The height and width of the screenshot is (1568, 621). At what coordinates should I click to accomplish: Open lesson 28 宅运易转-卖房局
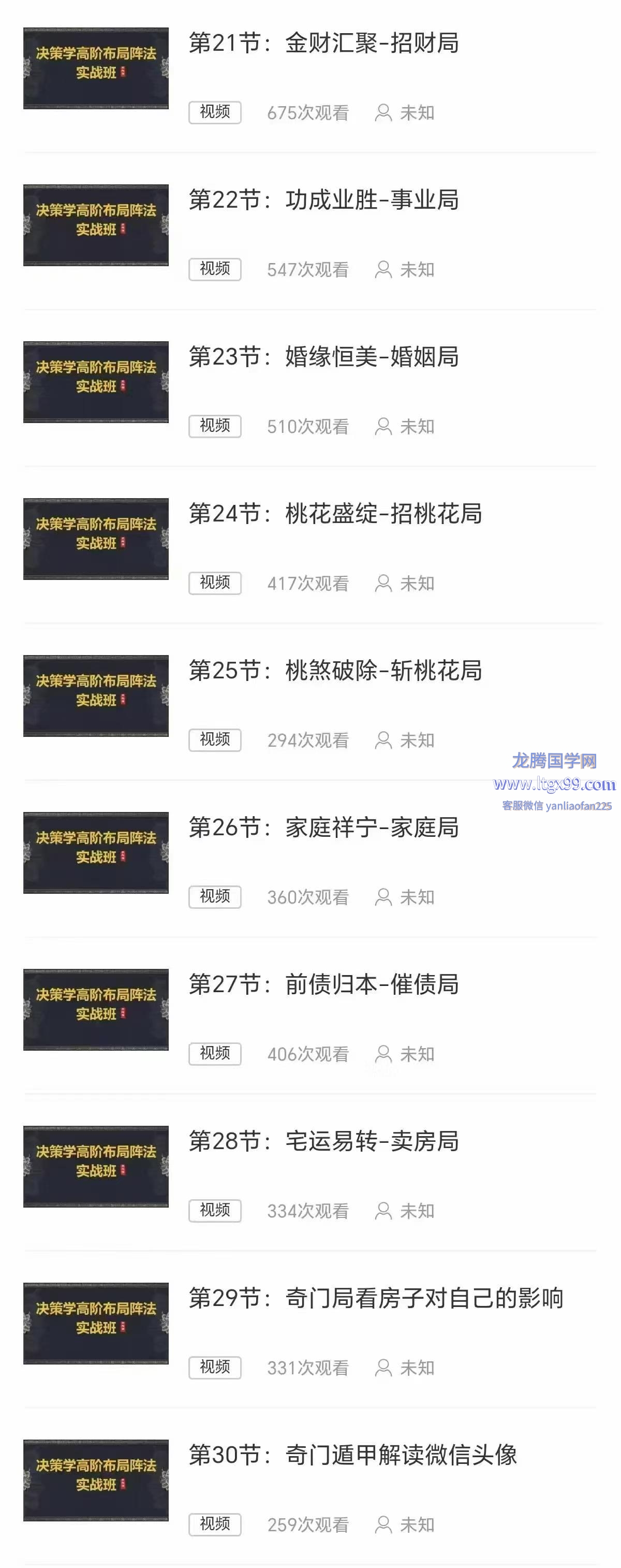pyautogui.click(x=323, y=1142)
